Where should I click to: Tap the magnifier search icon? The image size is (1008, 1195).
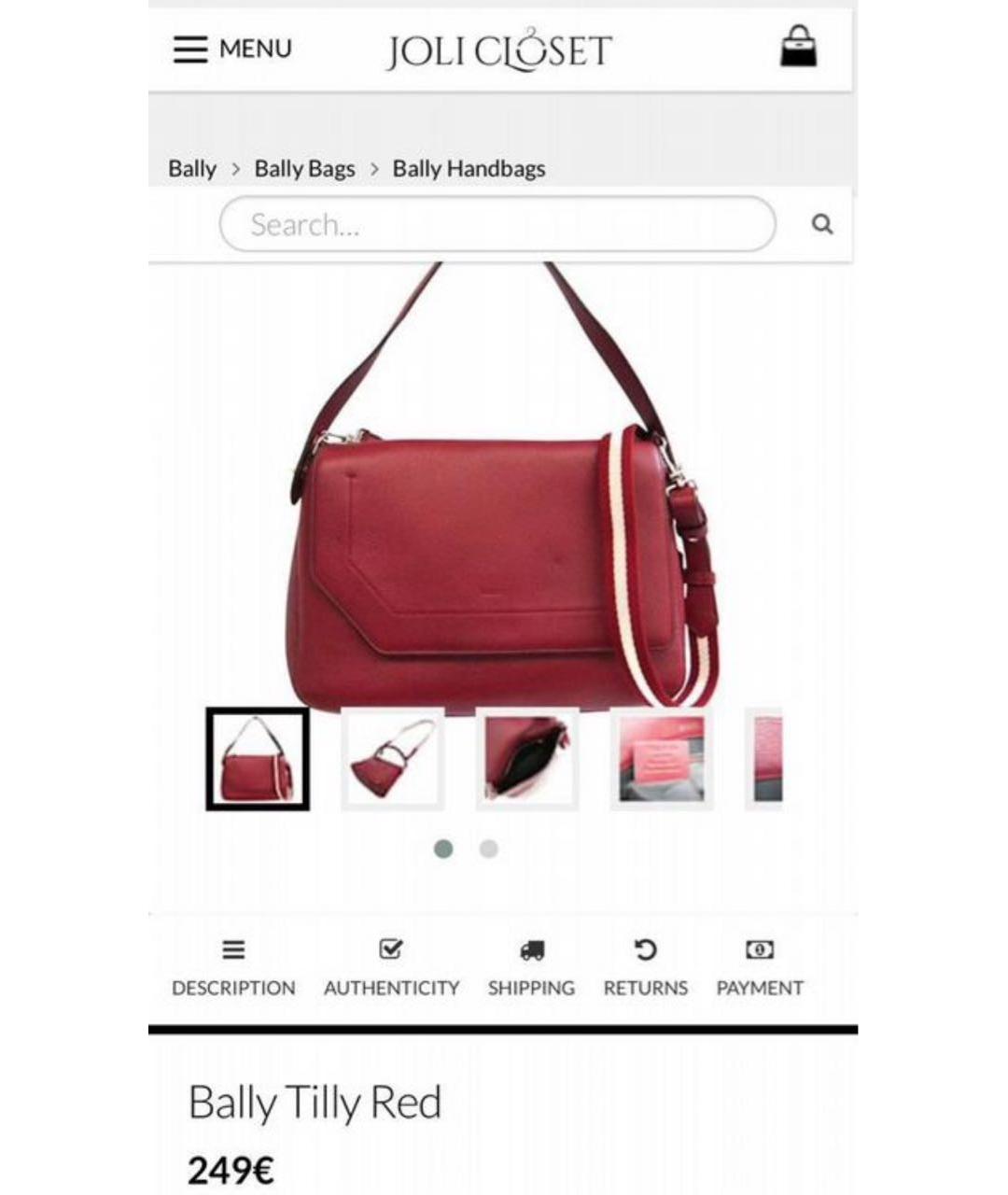click(x=821, y=224)
